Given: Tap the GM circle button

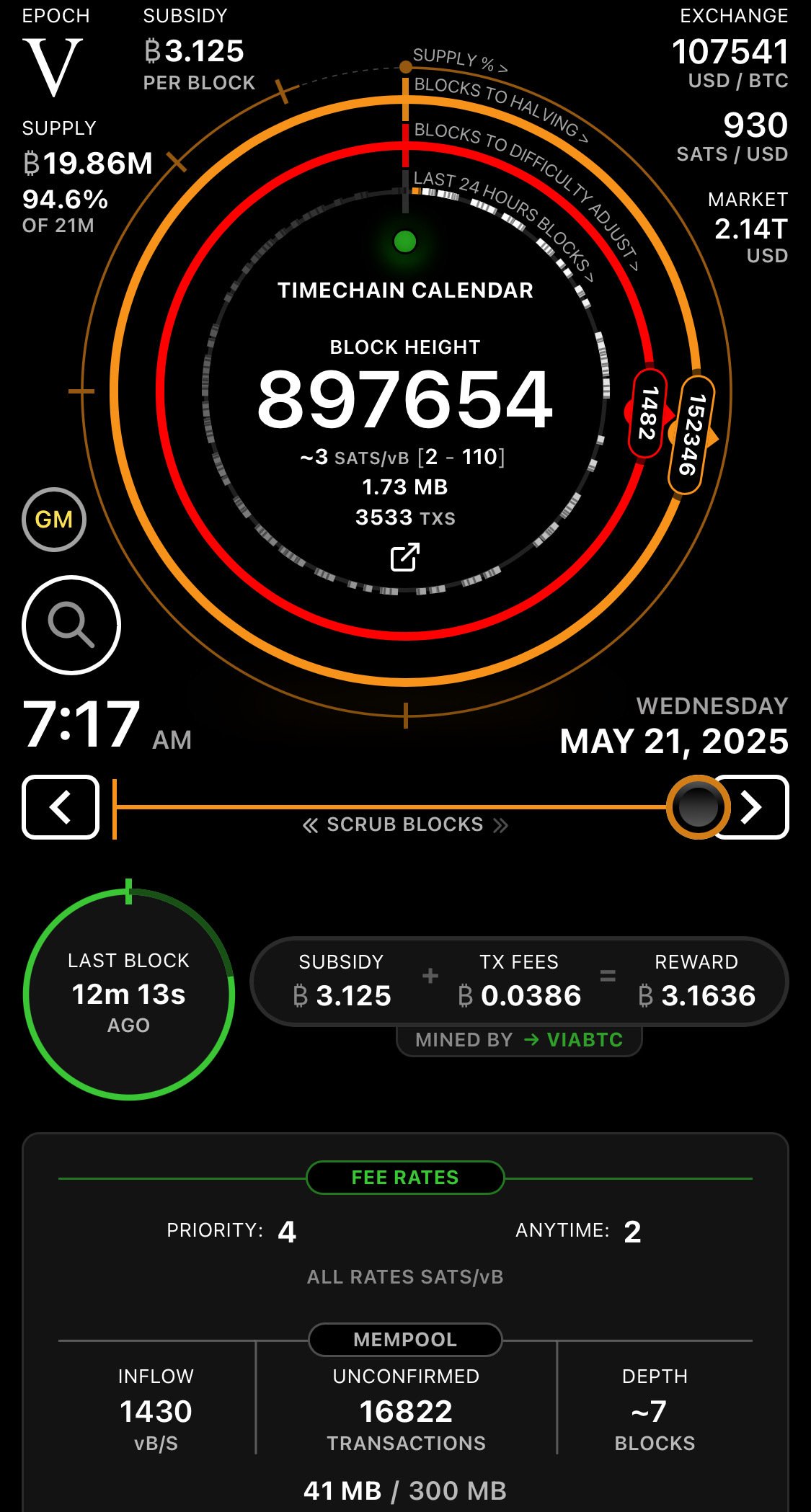Looking at the screenshot, I should [x=54, y=520].
